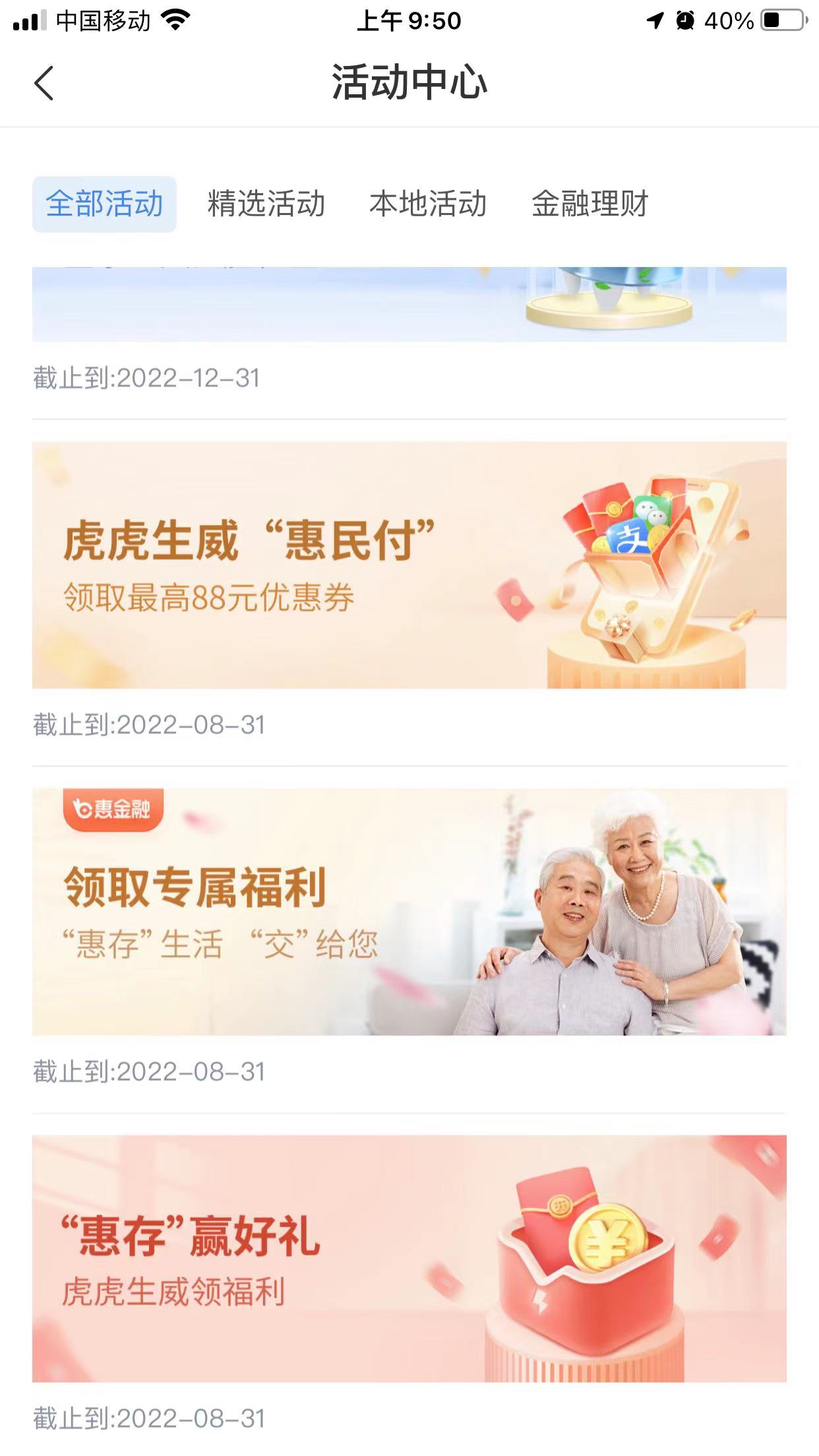Open the 虎虎生威 "惠民付" promotion

(x=409, y=565)
